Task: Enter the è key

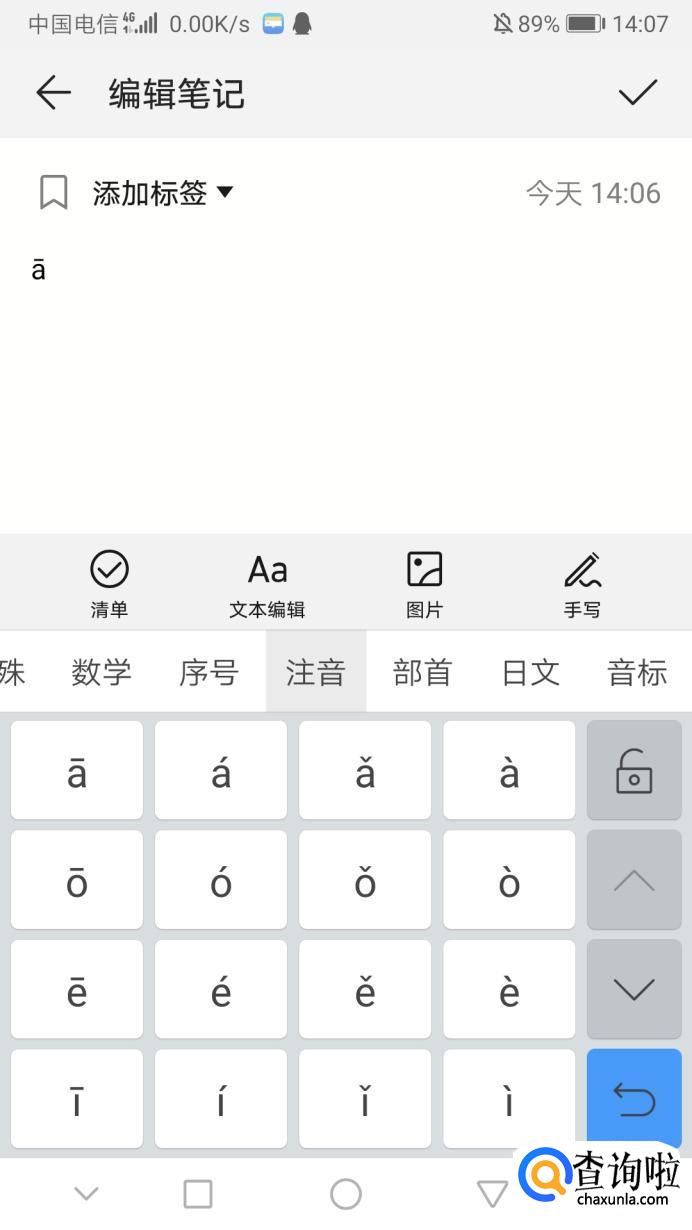Action: pyautogui.click(x=509, y=989)
